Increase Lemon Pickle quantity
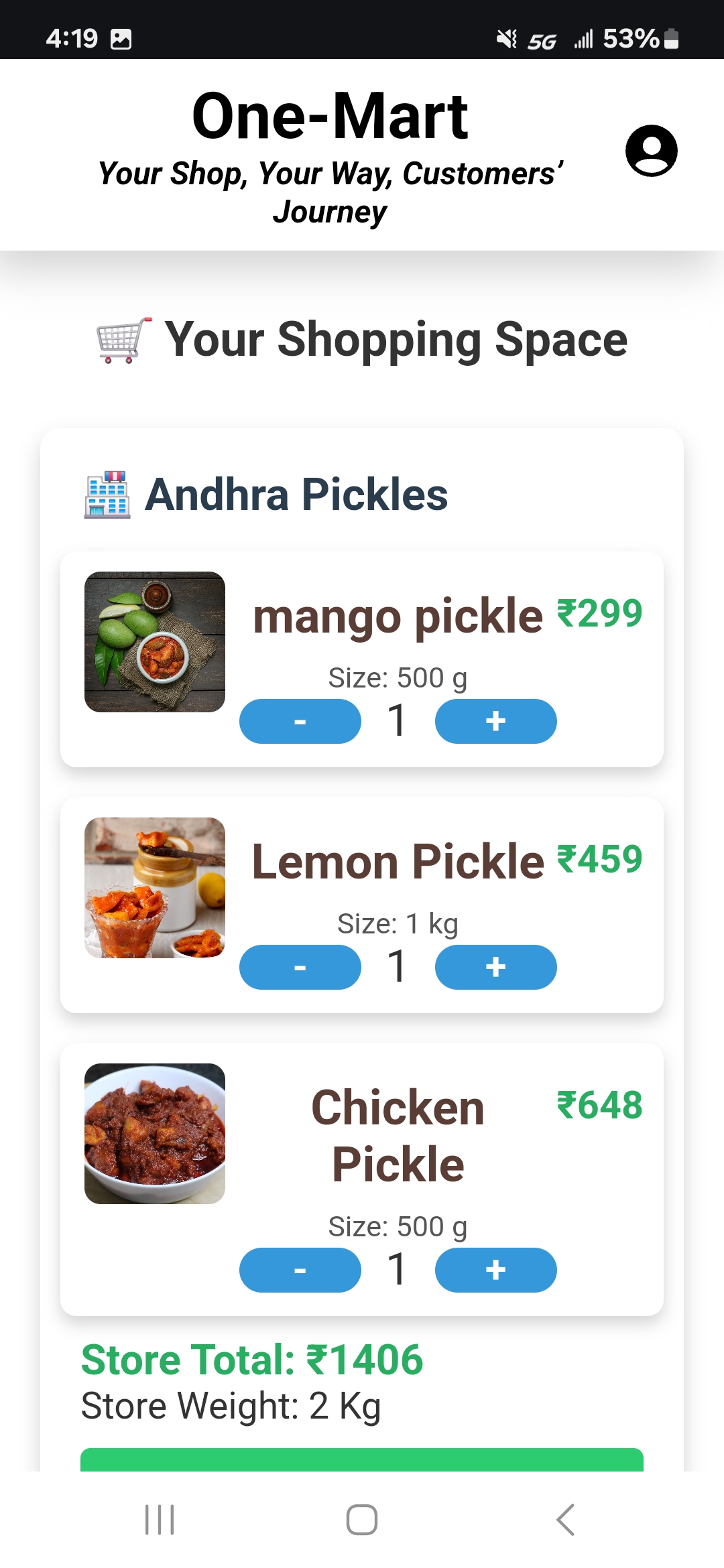 [495, 967]
